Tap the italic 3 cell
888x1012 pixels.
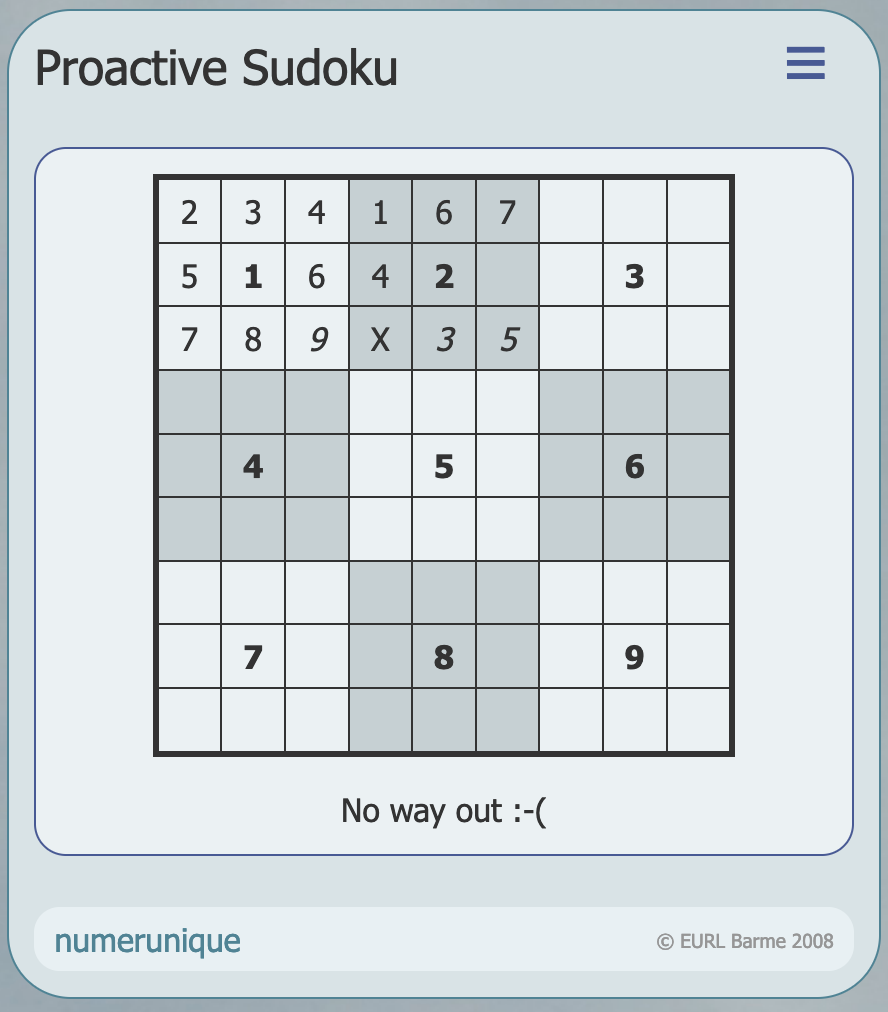point(444,339)
